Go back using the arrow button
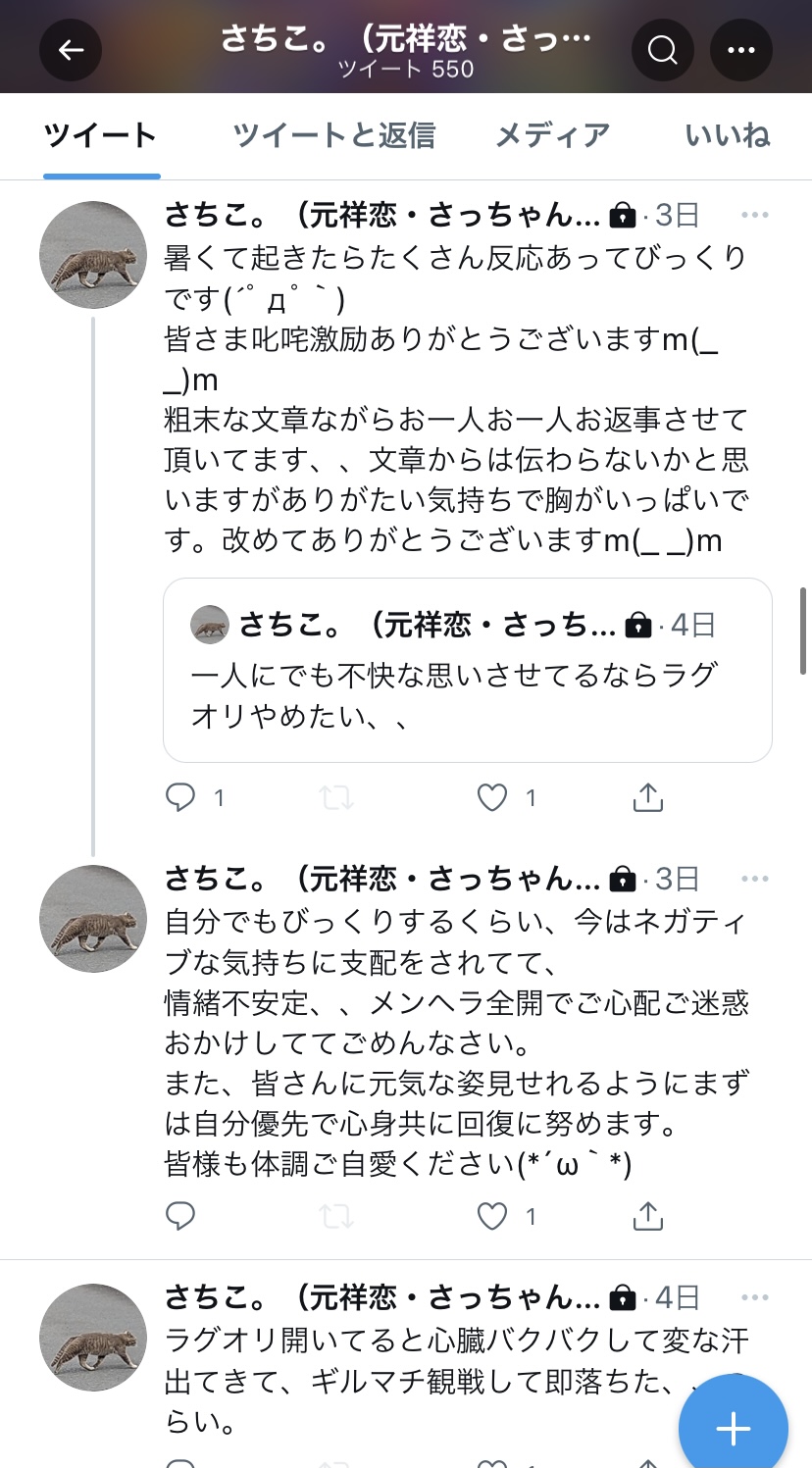Image resolution: width=812 pixels, height=1468 pixels. pos(71,49)
